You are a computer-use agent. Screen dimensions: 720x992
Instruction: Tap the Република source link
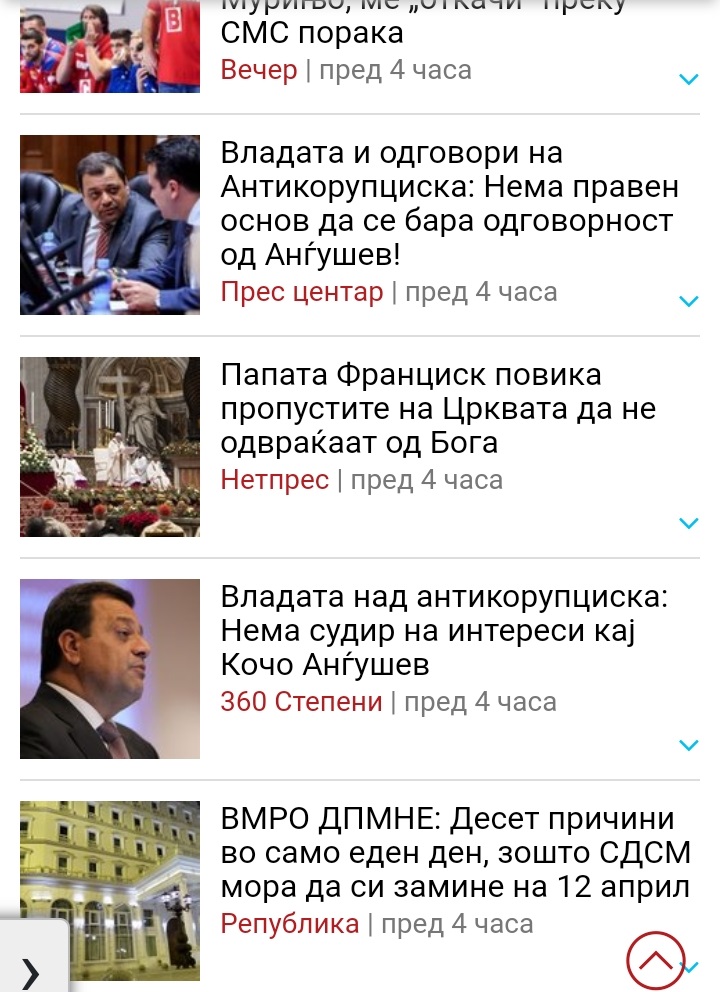289,924
